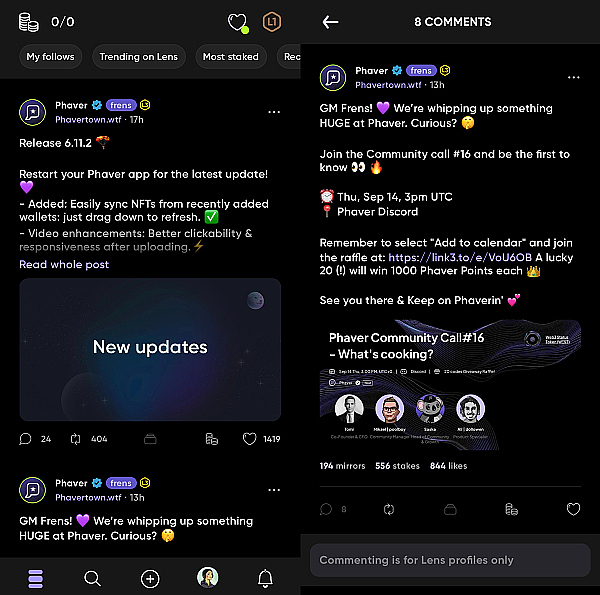
Task: Select the Most staked filter chip
Action: [x=231, y=57]
